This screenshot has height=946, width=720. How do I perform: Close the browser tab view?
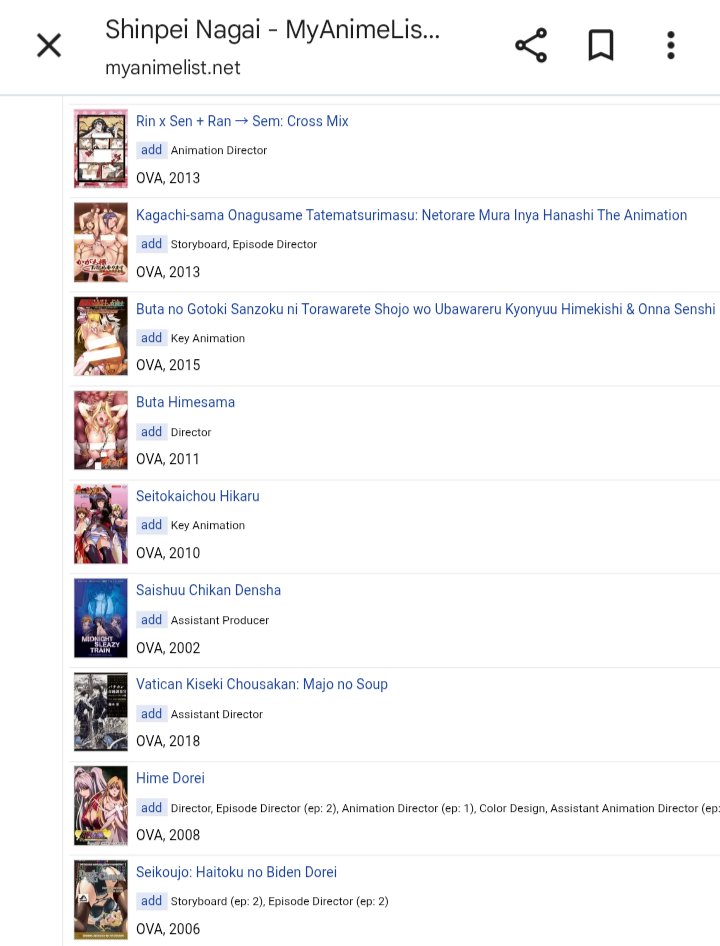[49, 45]
